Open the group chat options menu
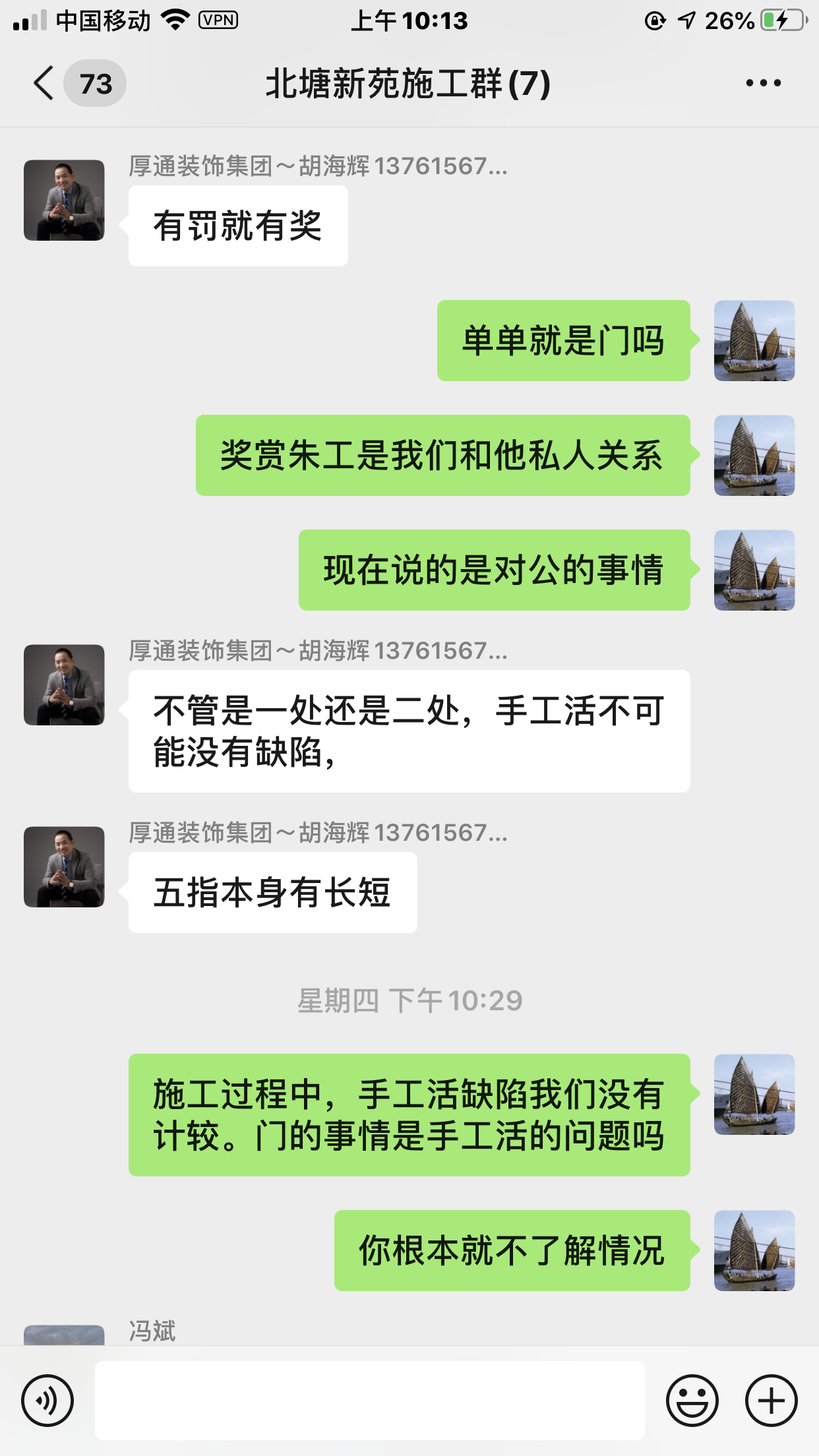The height and width of the screenshot is (1456, 819). click(763, 83)
